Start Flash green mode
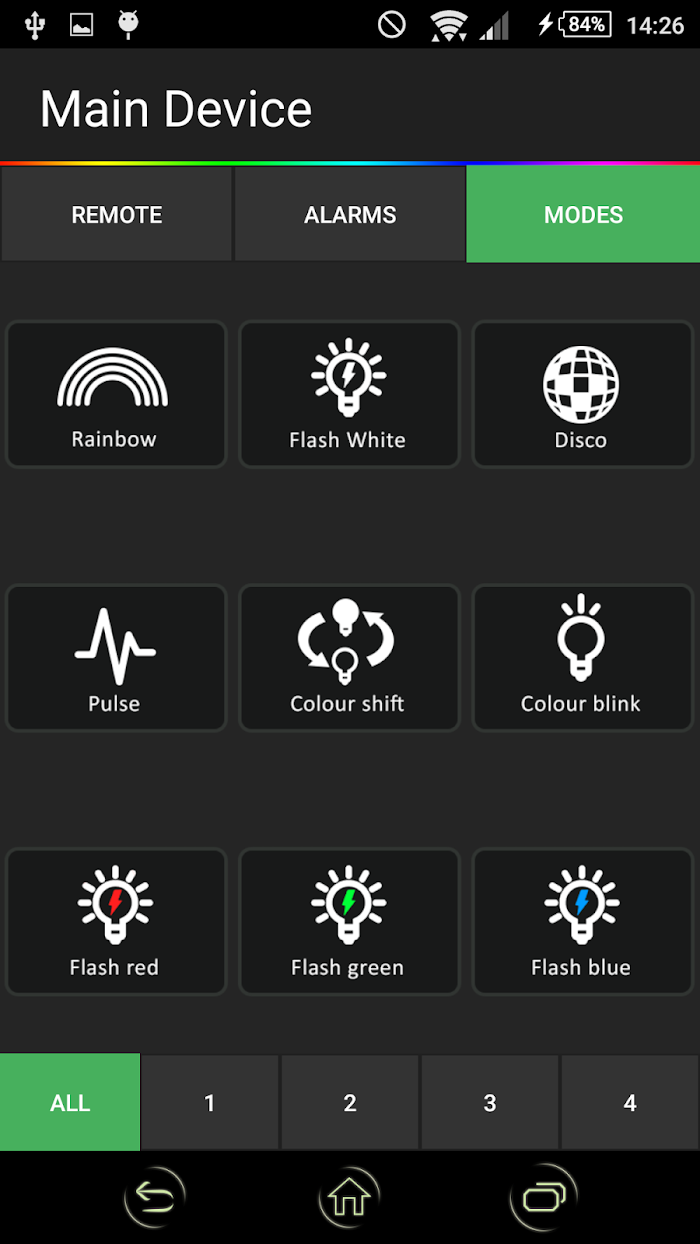The width and height of the screenshot is (700, 1244). (349, 922)
